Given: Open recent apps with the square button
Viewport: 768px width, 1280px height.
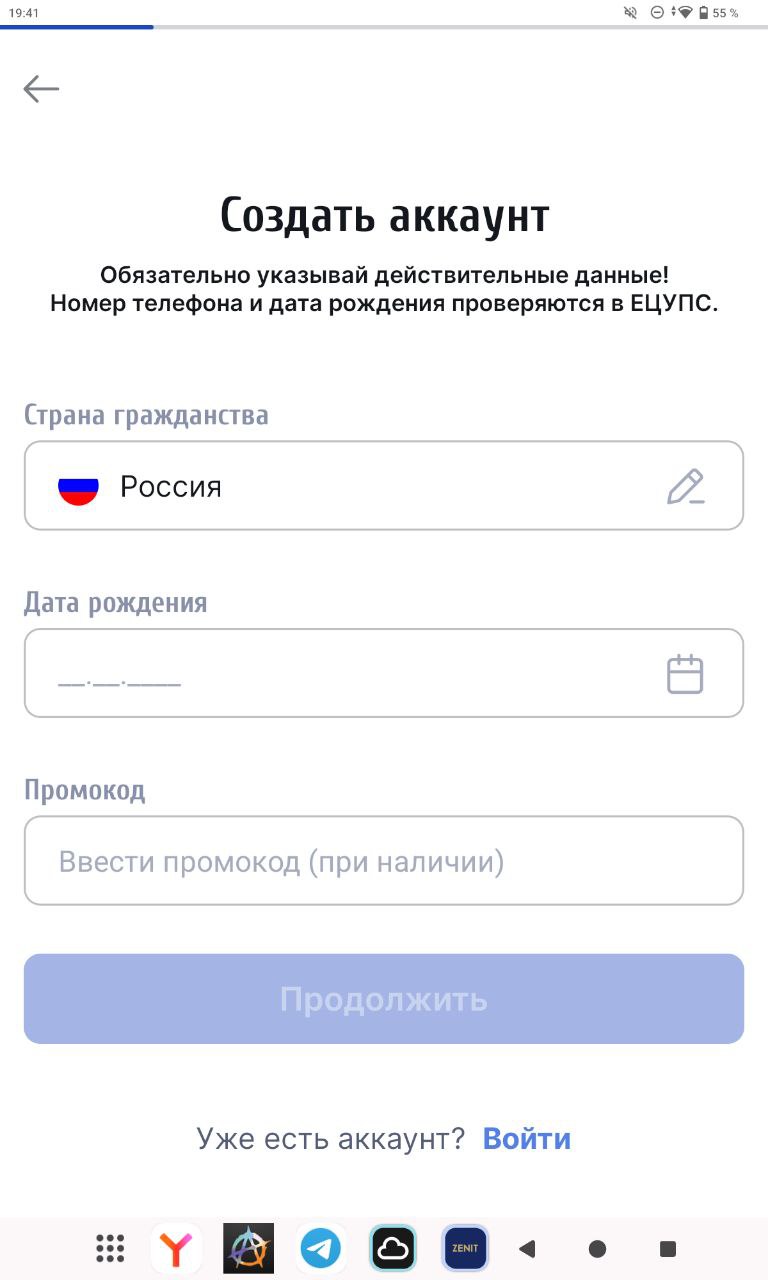Looking at the screenshot, I should tap(668, 1248).
